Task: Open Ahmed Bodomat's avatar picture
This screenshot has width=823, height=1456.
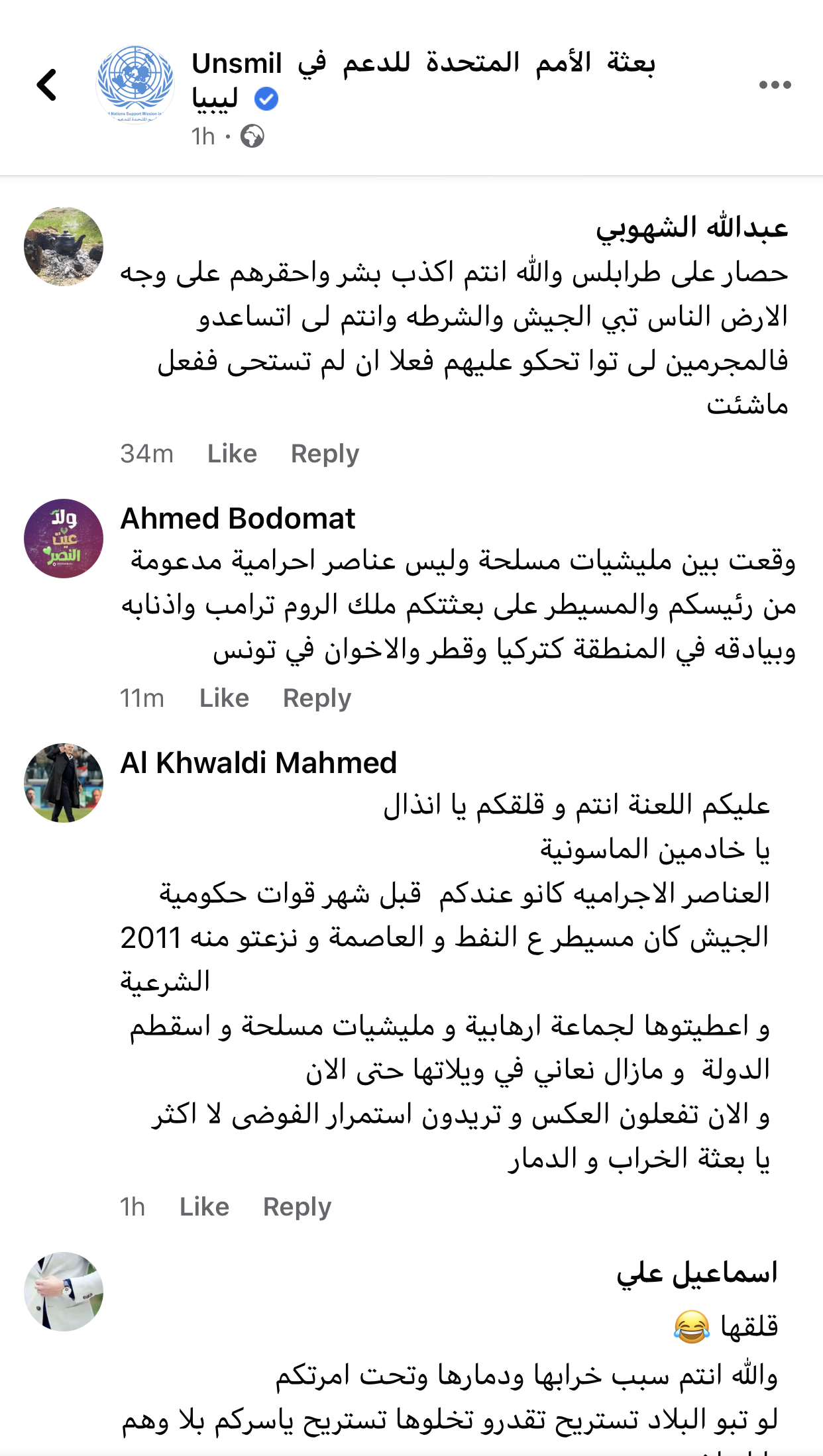Action: (x=64, y=539)
